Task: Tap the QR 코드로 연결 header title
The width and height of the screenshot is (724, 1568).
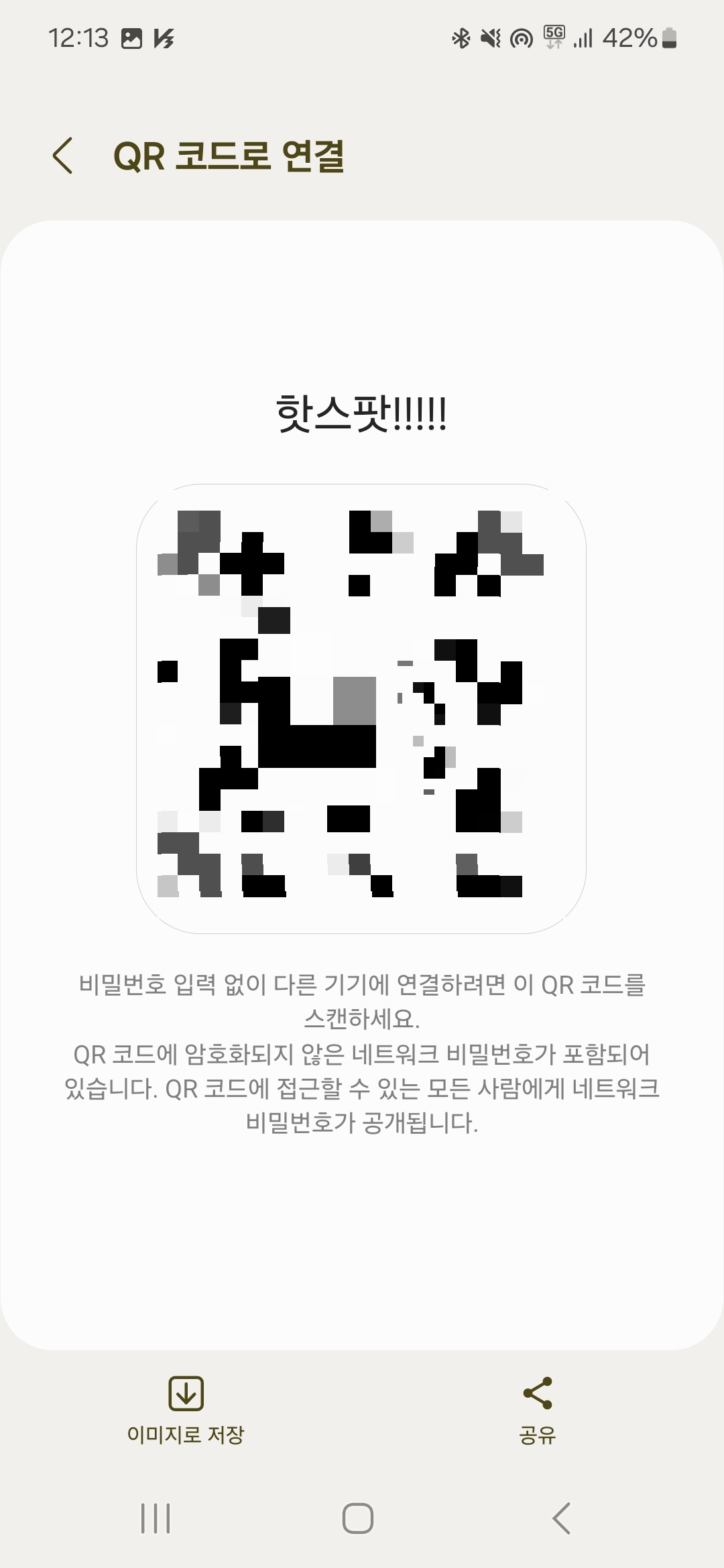Action: [231, 155]
